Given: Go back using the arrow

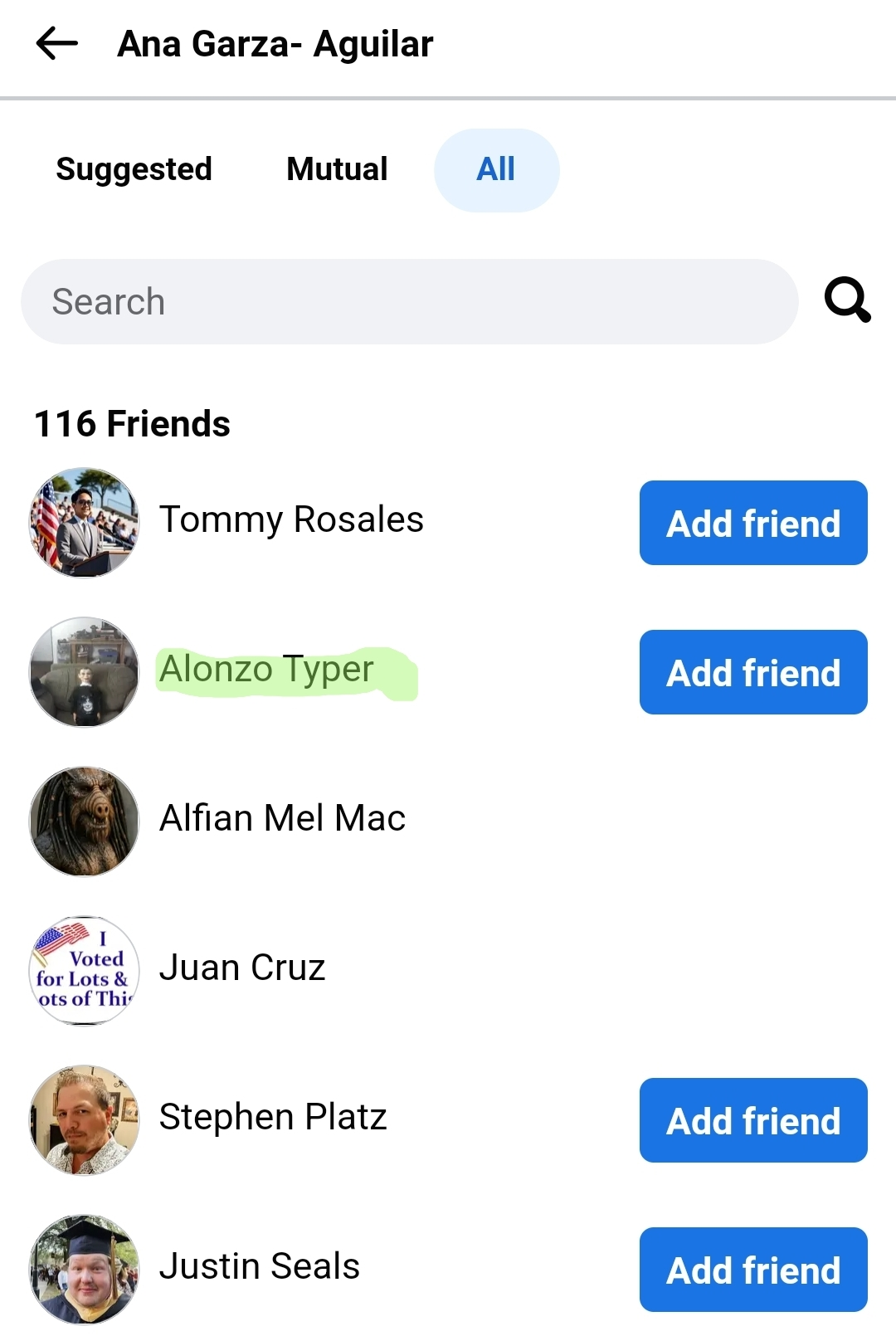Looking at the screenshot, I should click(x=56, y=43).
